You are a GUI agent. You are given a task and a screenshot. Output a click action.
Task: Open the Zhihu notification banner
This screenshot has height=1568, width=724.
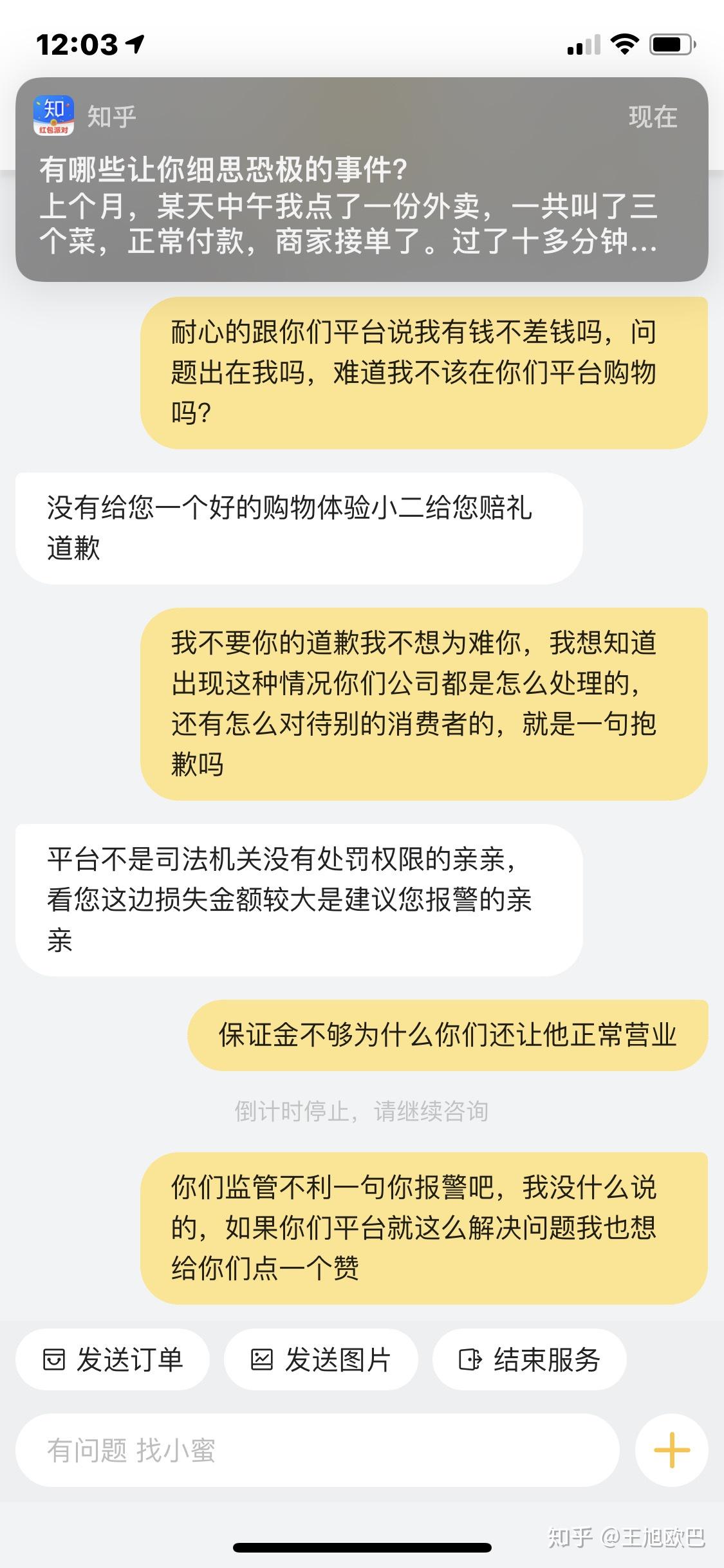(362, 180)
